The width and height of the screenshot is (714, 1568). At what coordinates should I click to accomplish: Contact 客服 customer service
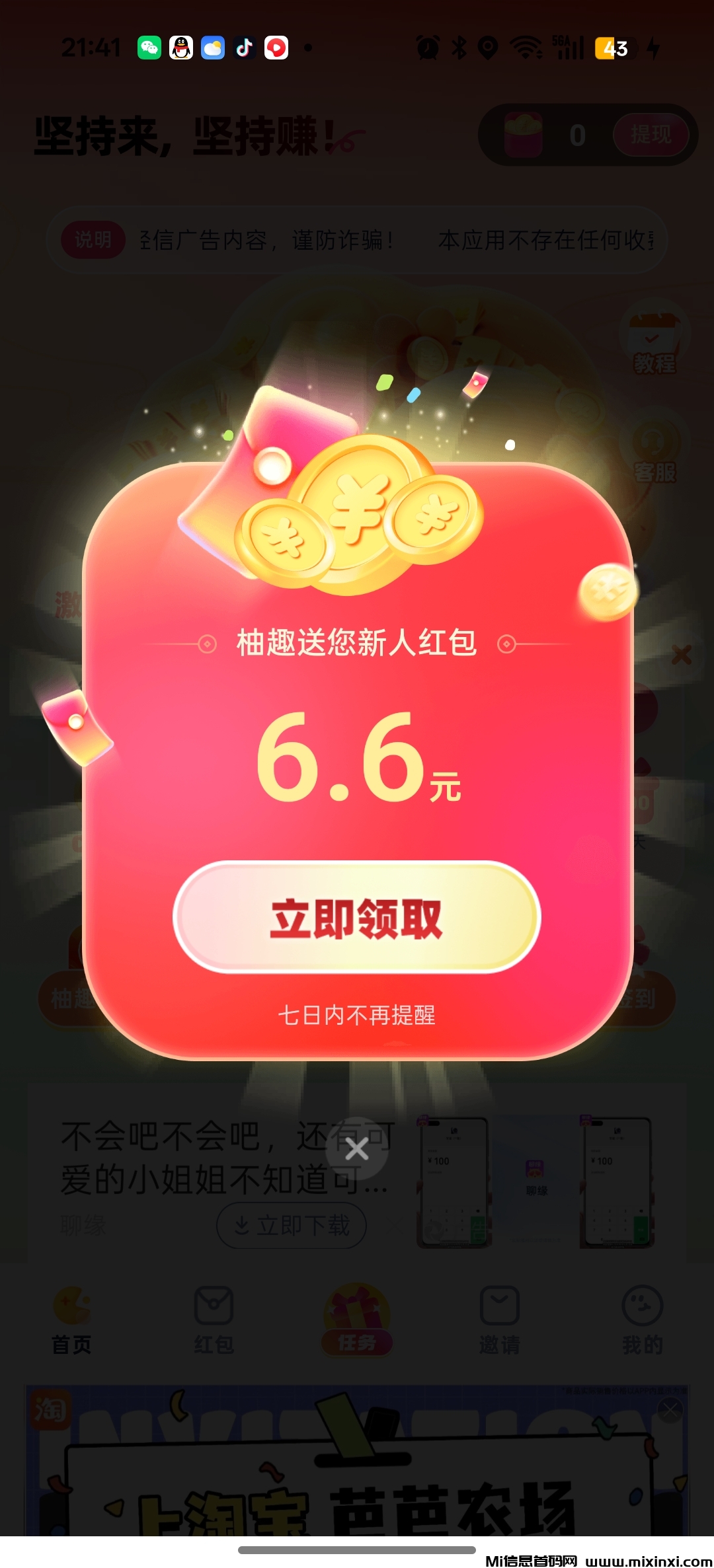coord(654,453)
